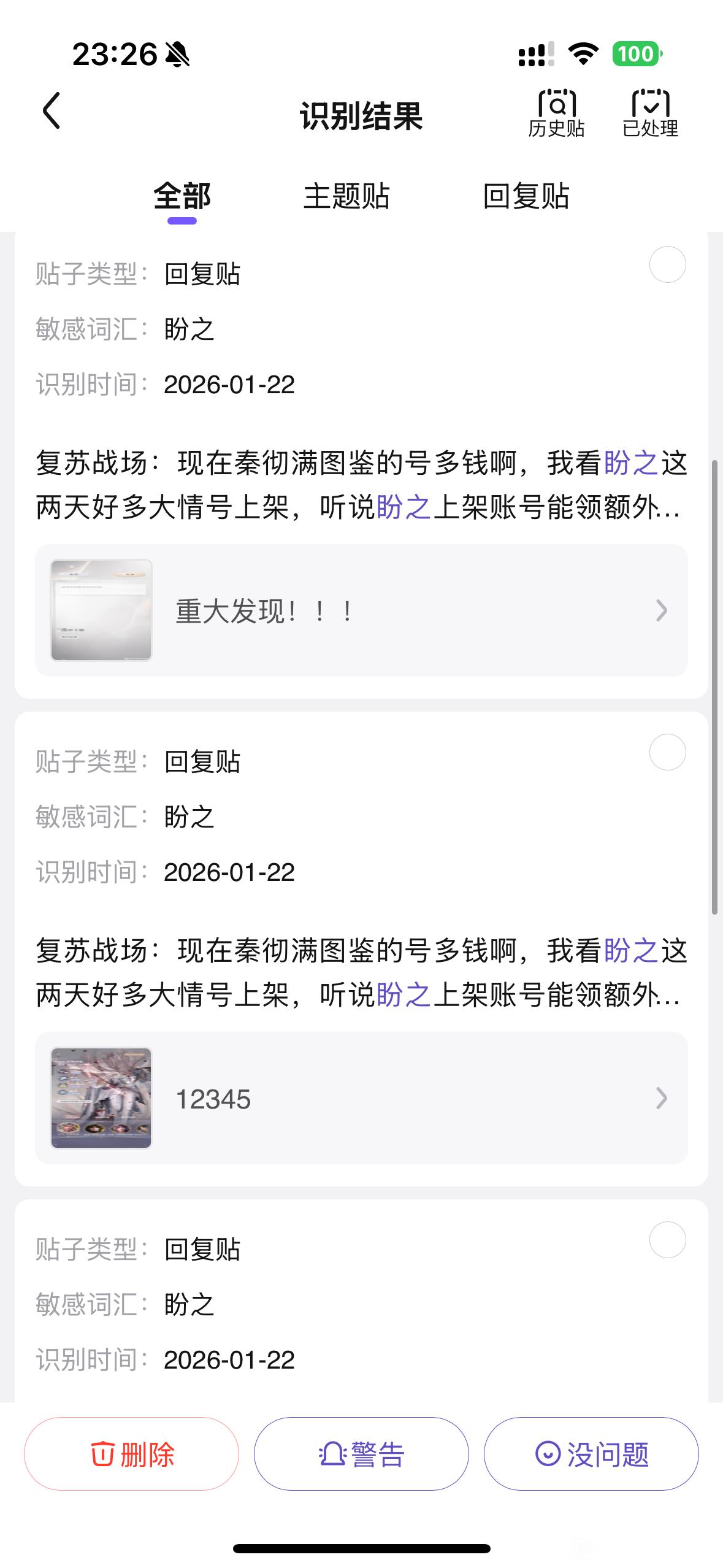Select the reply post linked to 重大发现
The width and height of the screenshot is (723, 1568).
tap(667, 264)
